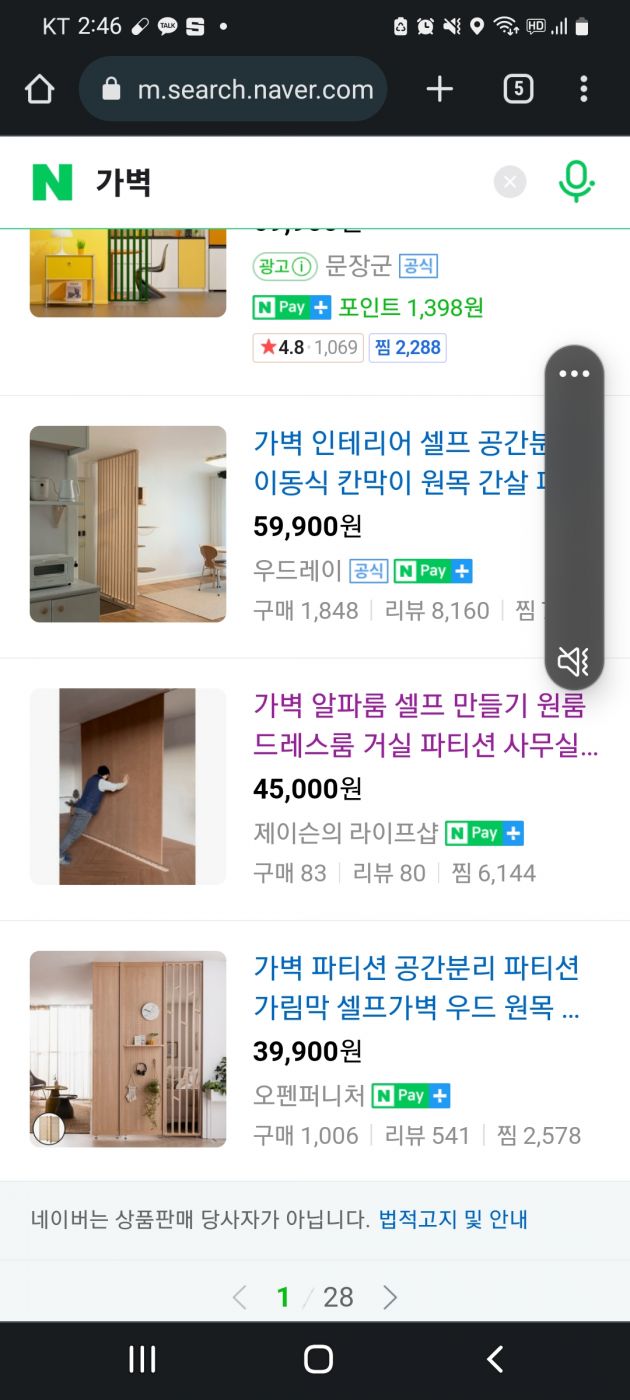630x1400 pixels.
Task: Open the browser overflow menu
Action: point(584,90)
